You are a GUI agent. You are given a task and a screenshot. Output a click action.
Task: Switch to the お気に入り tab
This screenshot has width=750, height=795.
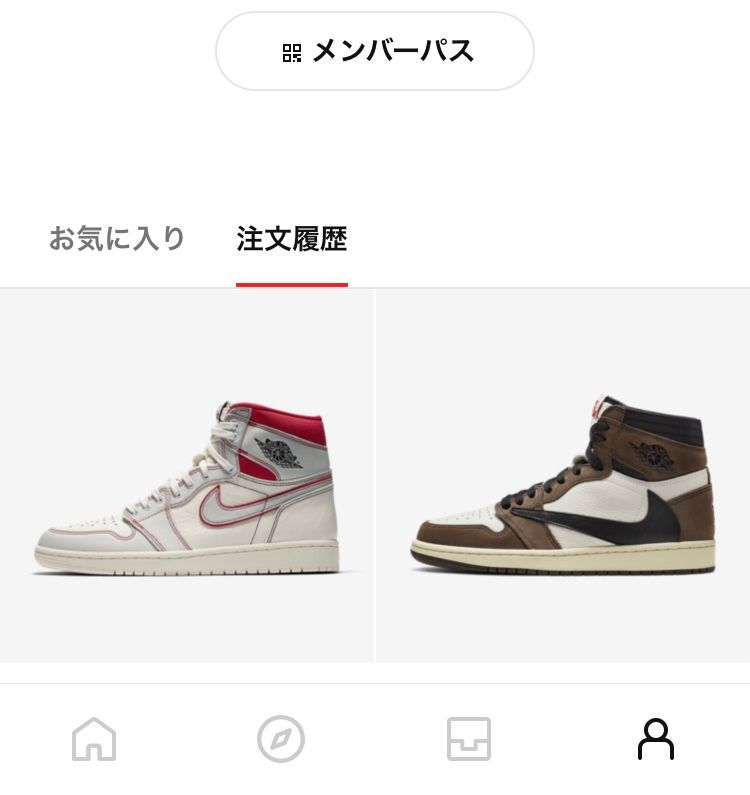point(115,238)
